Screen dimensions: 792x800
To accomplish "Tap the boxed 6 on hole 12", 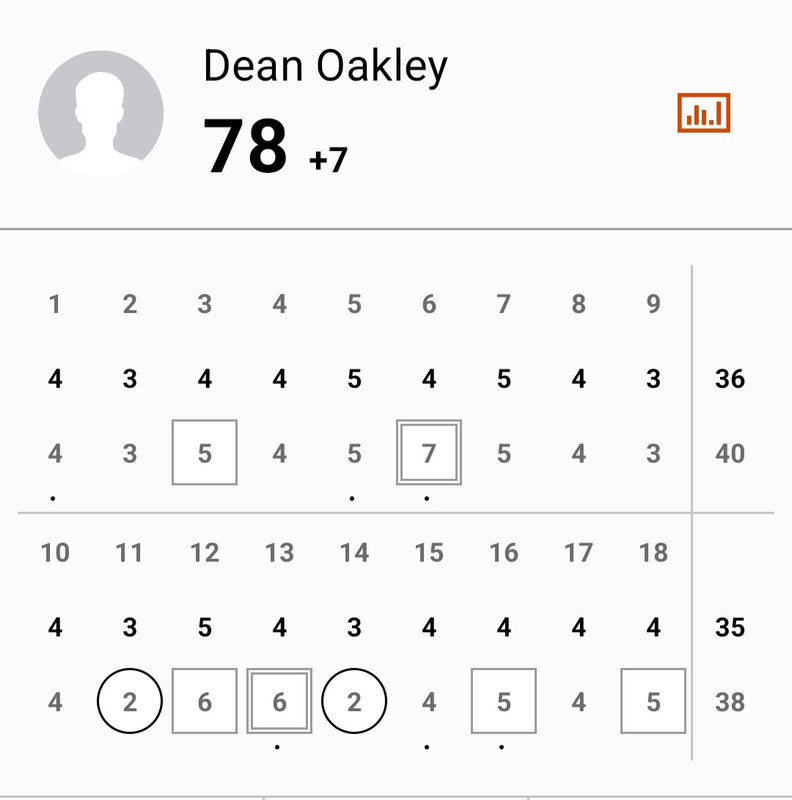I will [204, 700].
